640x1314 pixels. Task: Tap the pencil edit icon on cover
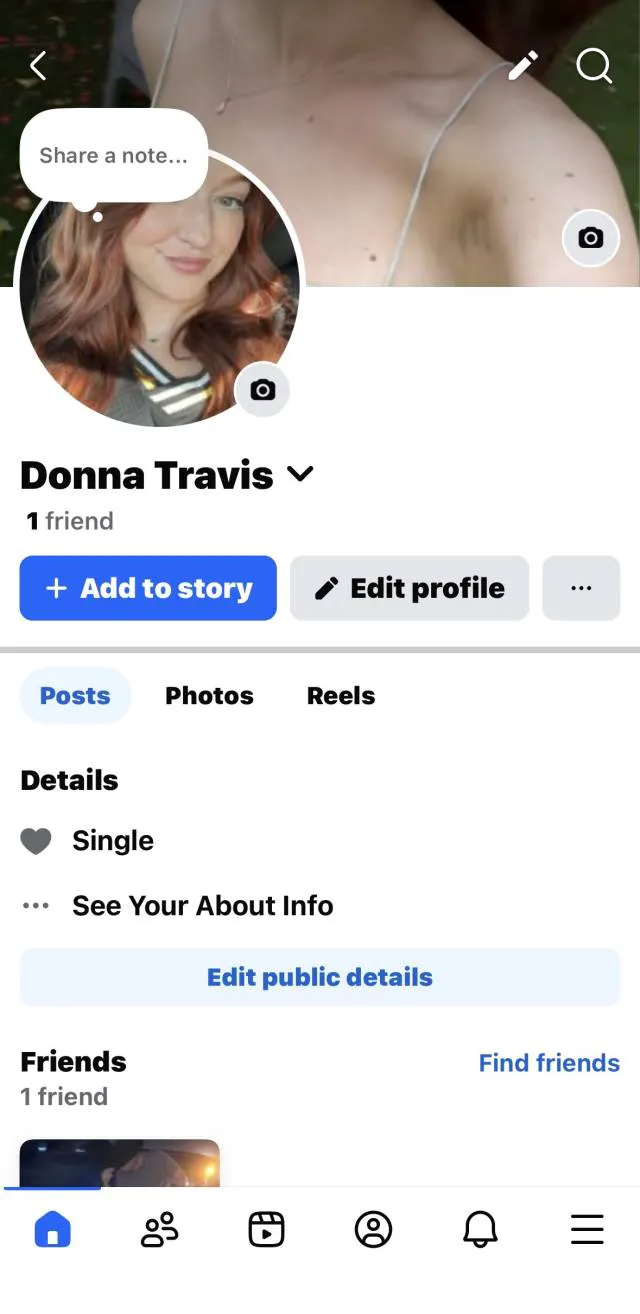coord(522,66)
